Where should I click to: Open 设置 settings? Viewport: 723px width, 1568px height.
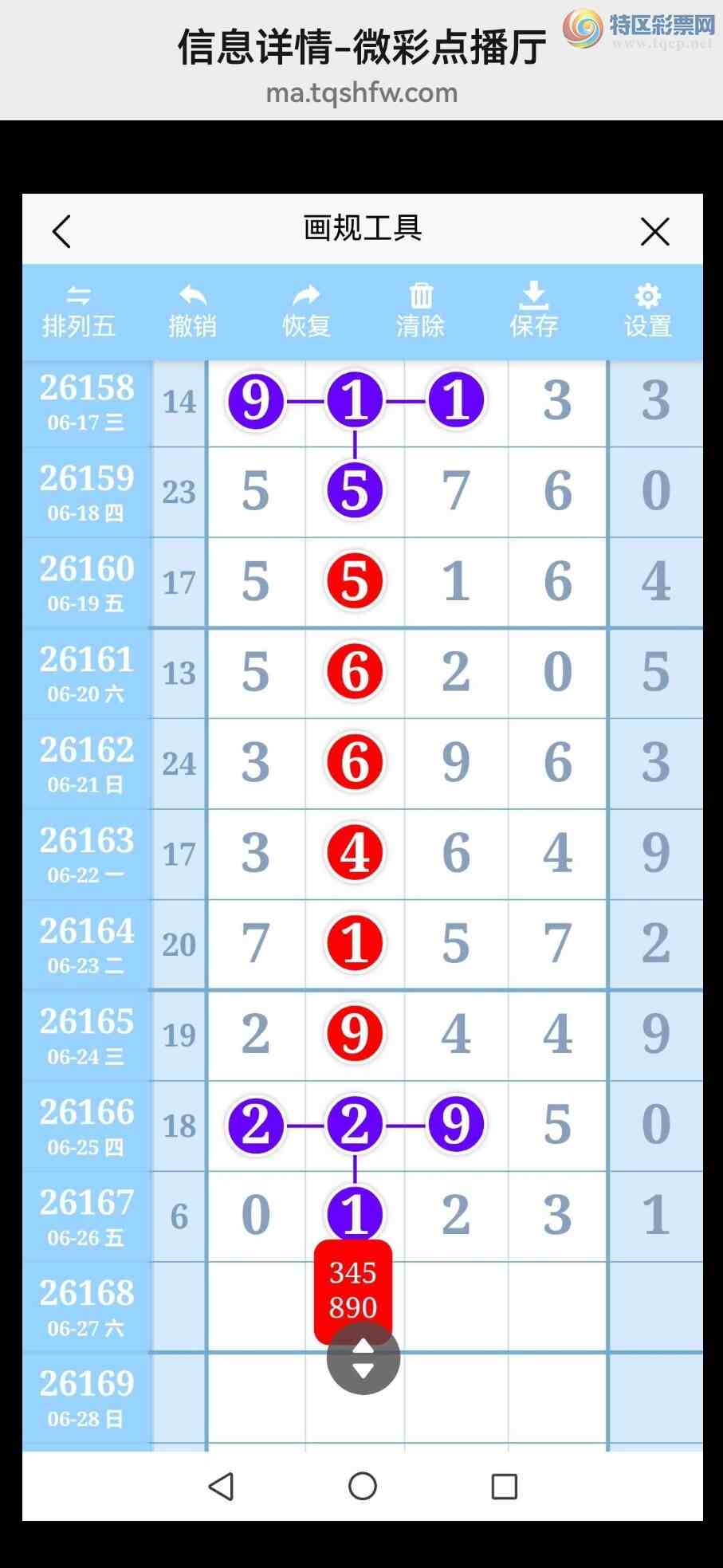pyautogui.click(x=648, y=312)
